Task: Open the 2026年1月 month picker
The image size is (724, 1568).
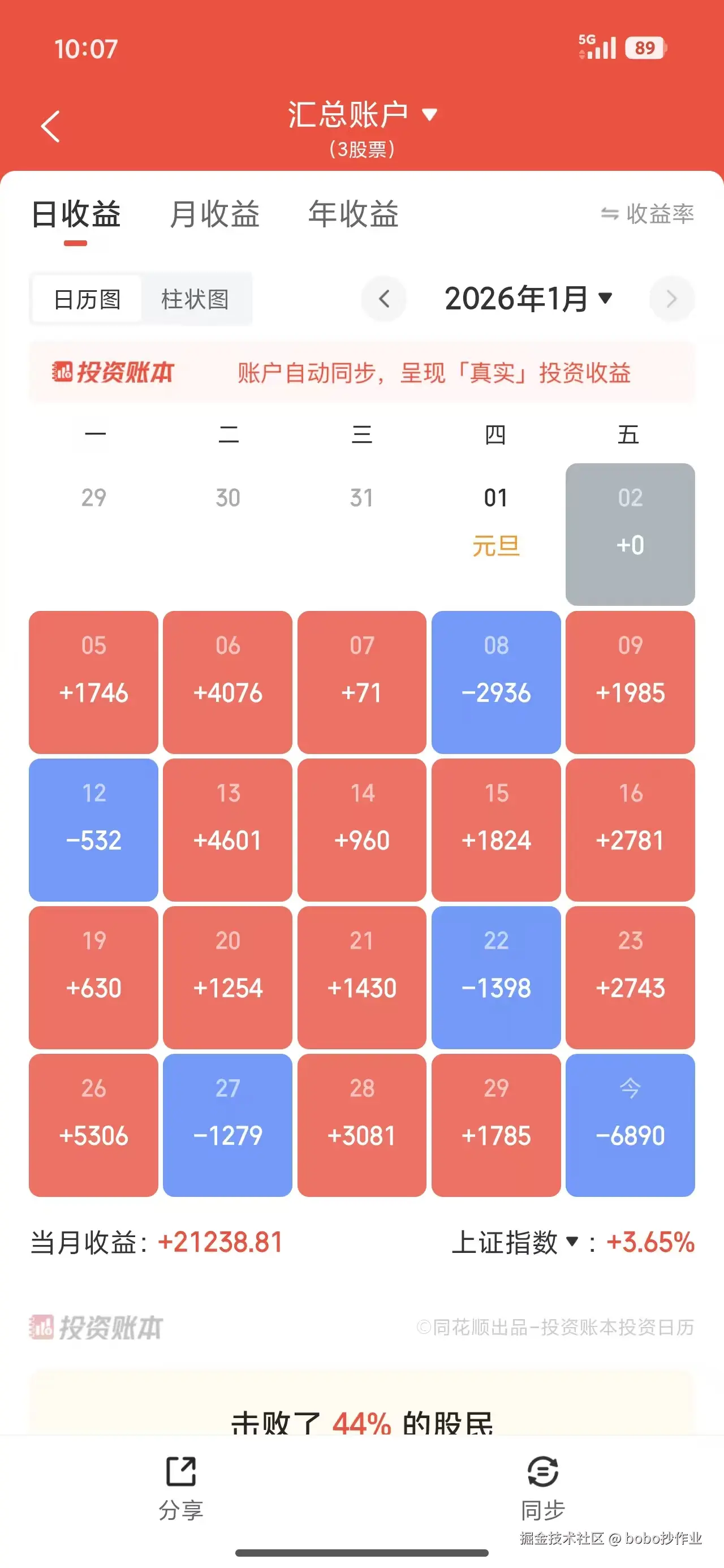Action: point(527,298)
